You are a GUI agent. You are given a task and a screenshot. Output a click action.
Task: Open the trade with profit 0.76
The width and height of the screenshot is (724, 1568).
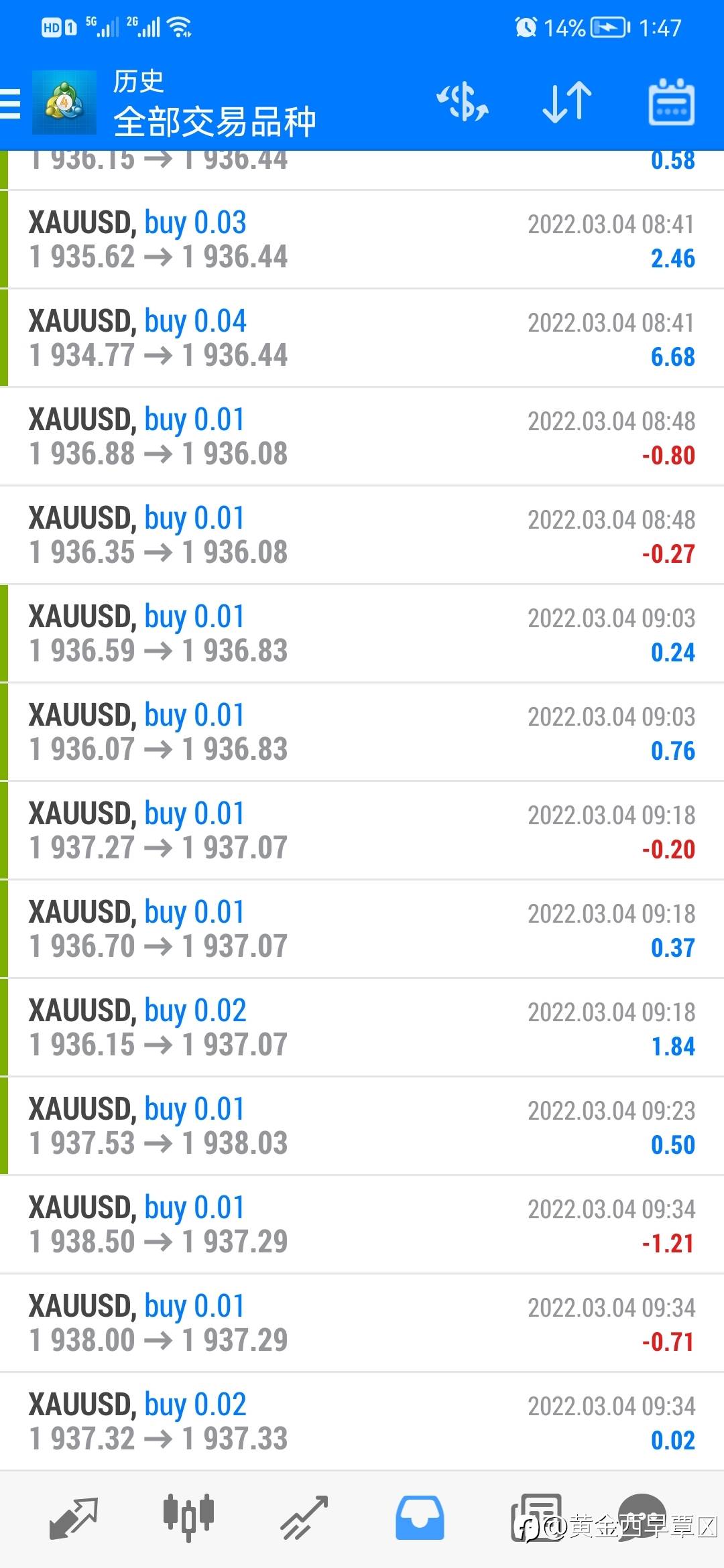362,732
